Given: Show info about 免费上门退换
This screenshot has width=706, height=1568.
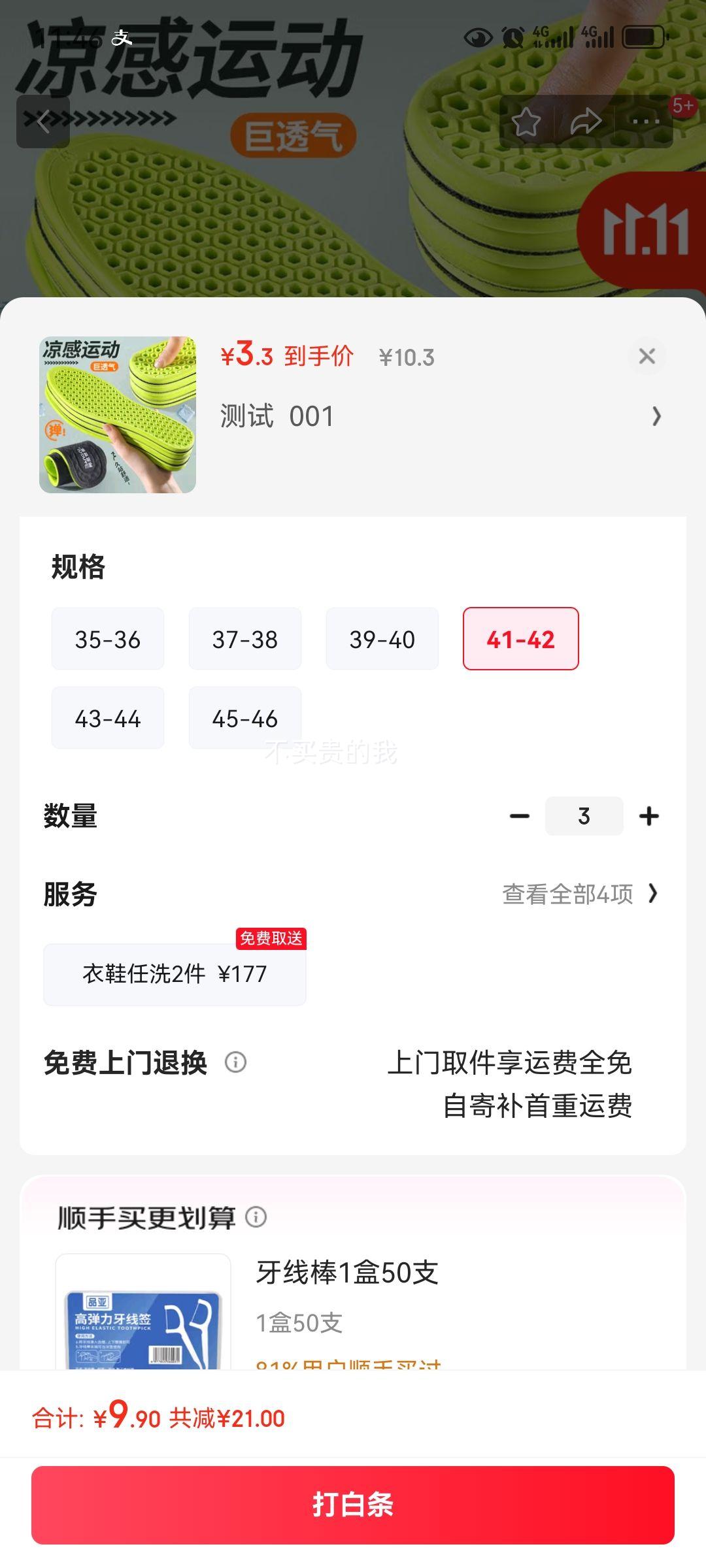Looking at the screenshot, I should coord(236,1062).
